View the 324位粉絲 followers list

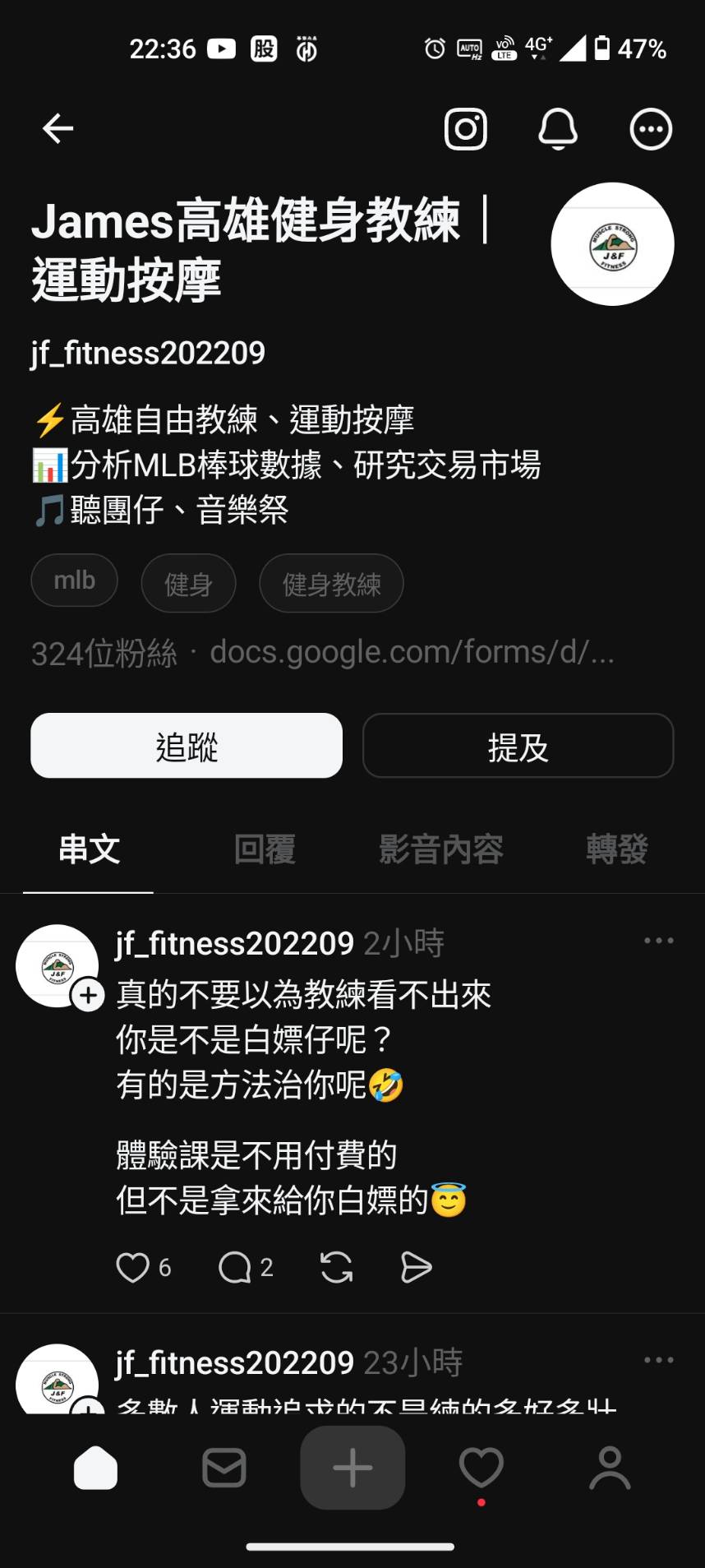coord(104,654)
